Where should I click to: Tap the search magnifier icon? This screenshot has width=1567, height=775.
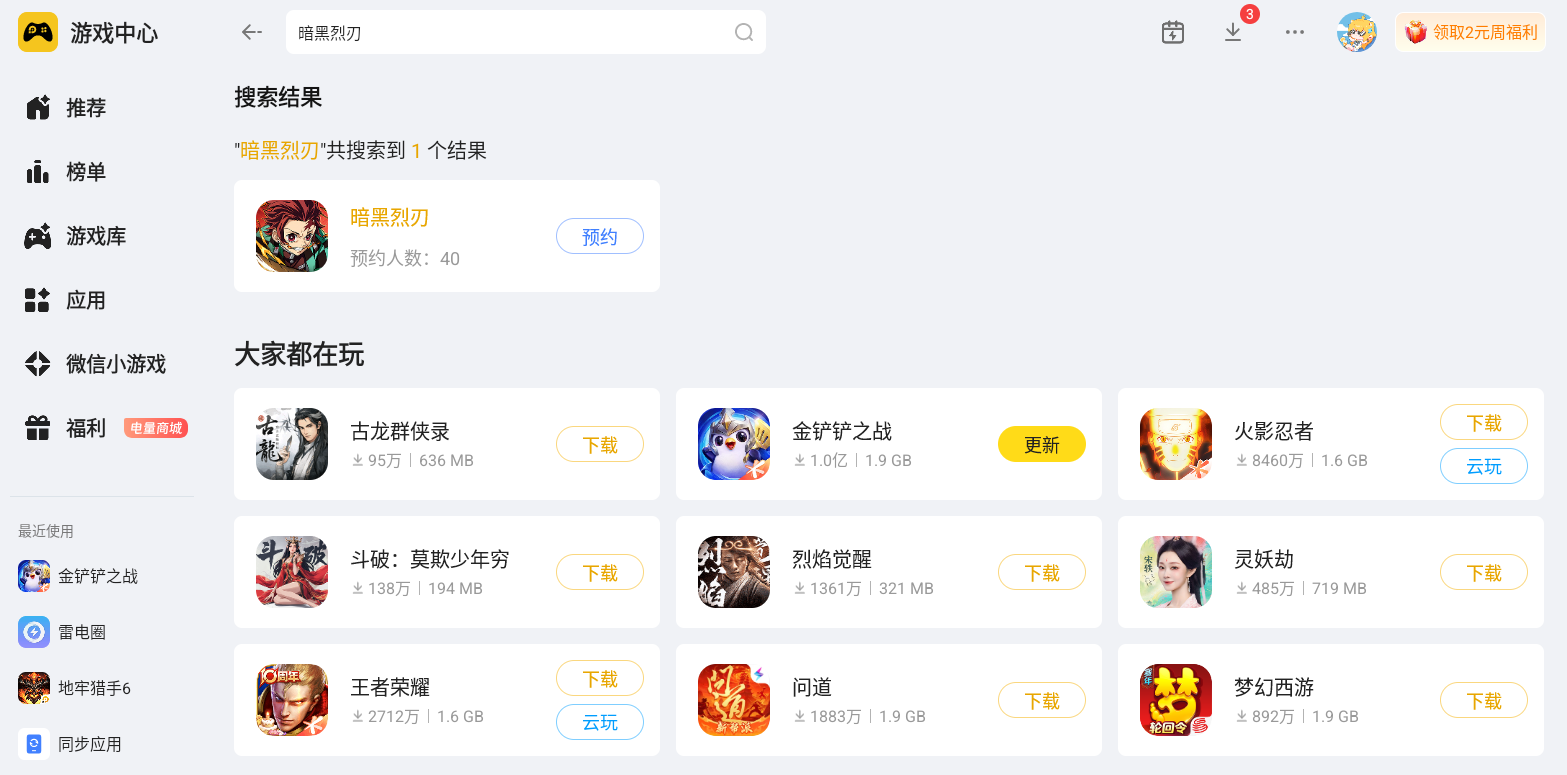[x=744, y=32]
